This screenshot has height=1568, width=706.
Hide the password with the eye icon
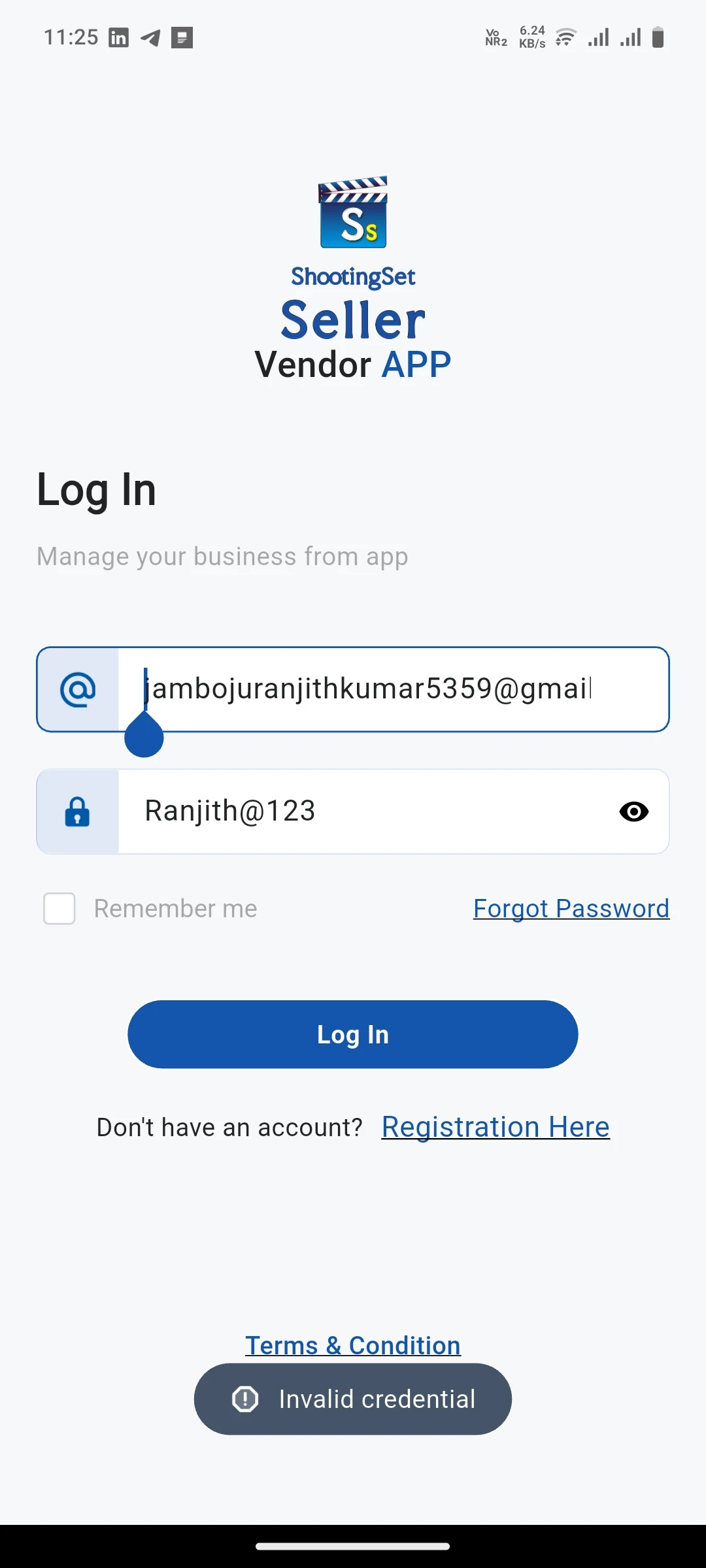(633, 811)
